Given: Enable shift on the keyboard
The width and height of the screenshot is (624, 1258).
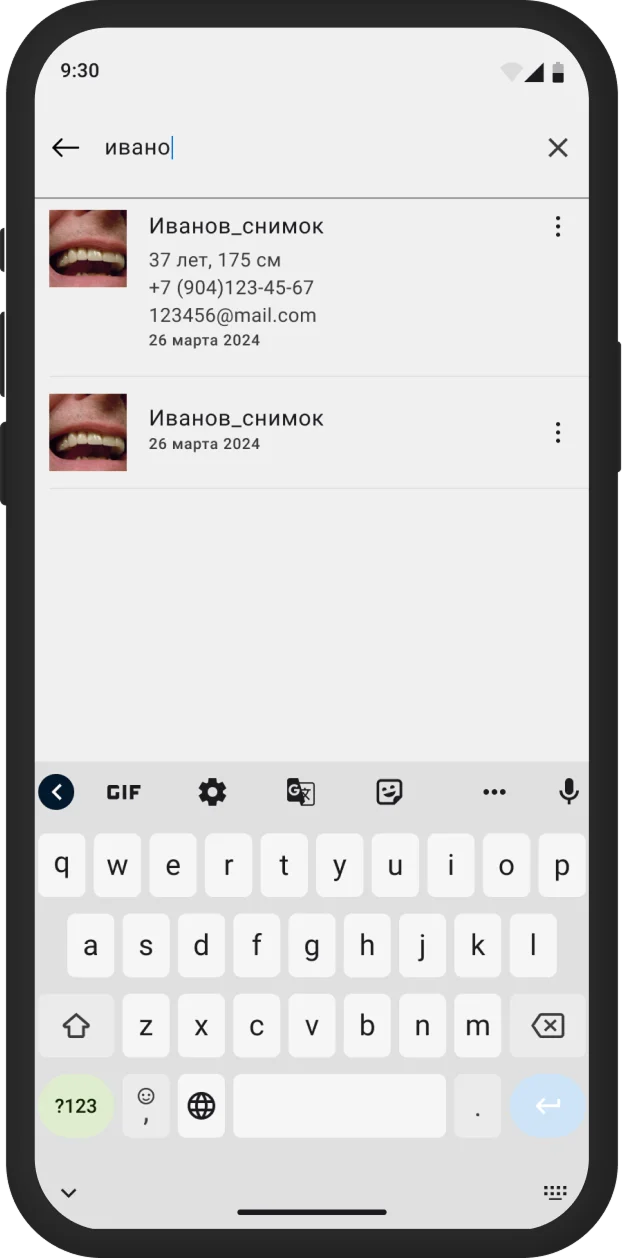Looking at the screenshot, I should click(x=76, y=1026).
